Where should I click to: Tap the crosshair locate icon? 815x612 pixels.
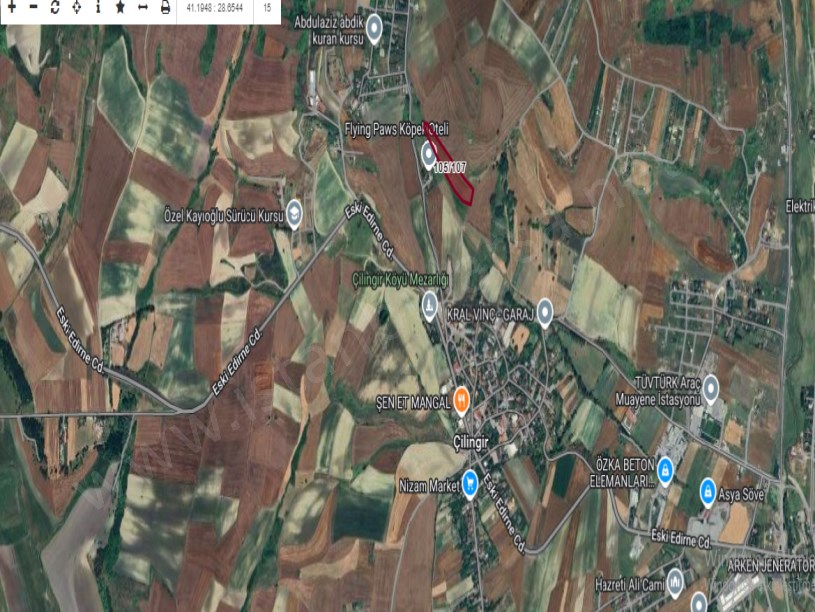[x=76, y=7]
